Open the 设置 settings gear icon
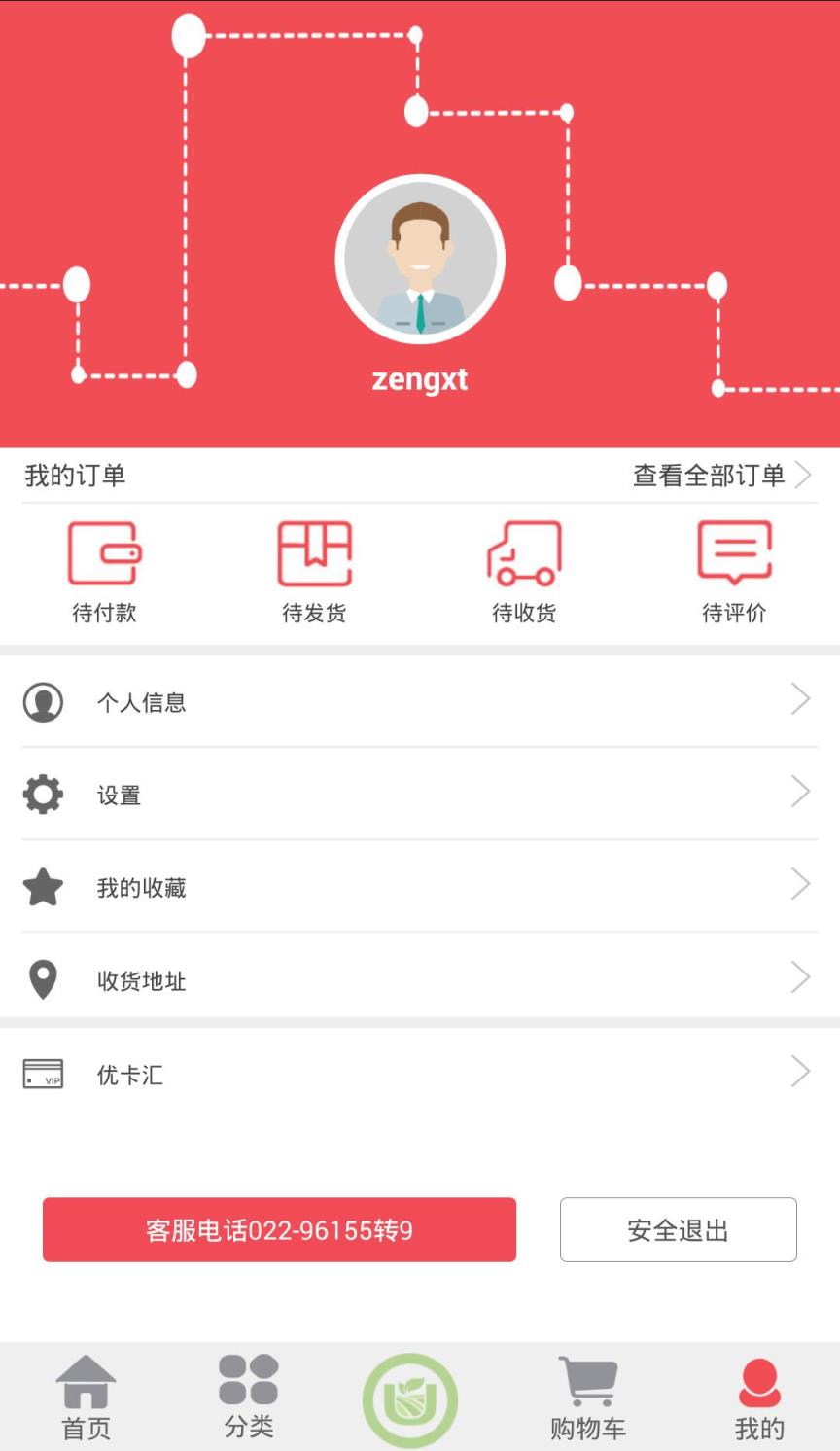The image size is (840, 1451). coord(43,795)
